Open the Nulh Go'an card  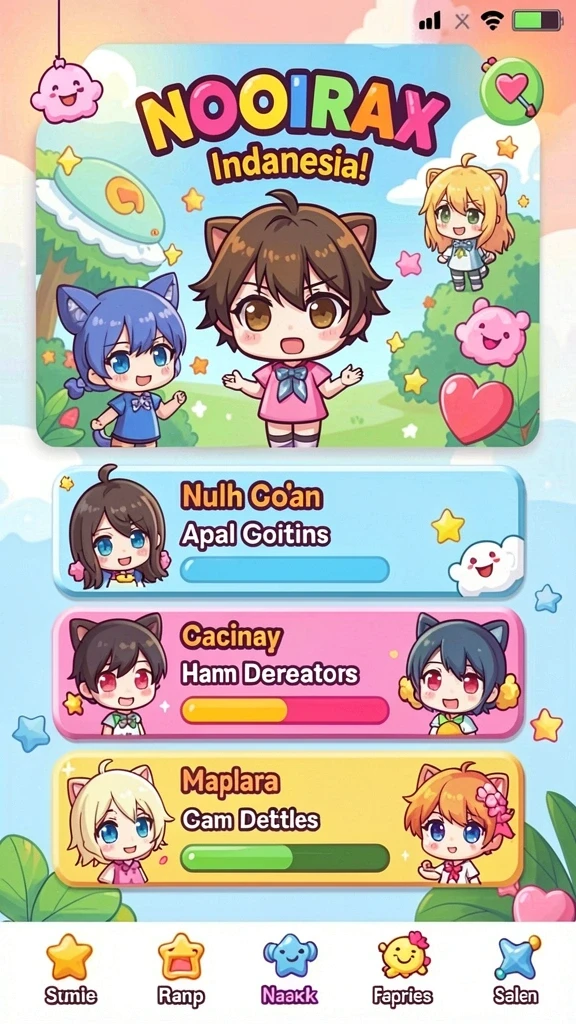click(289, 532)
